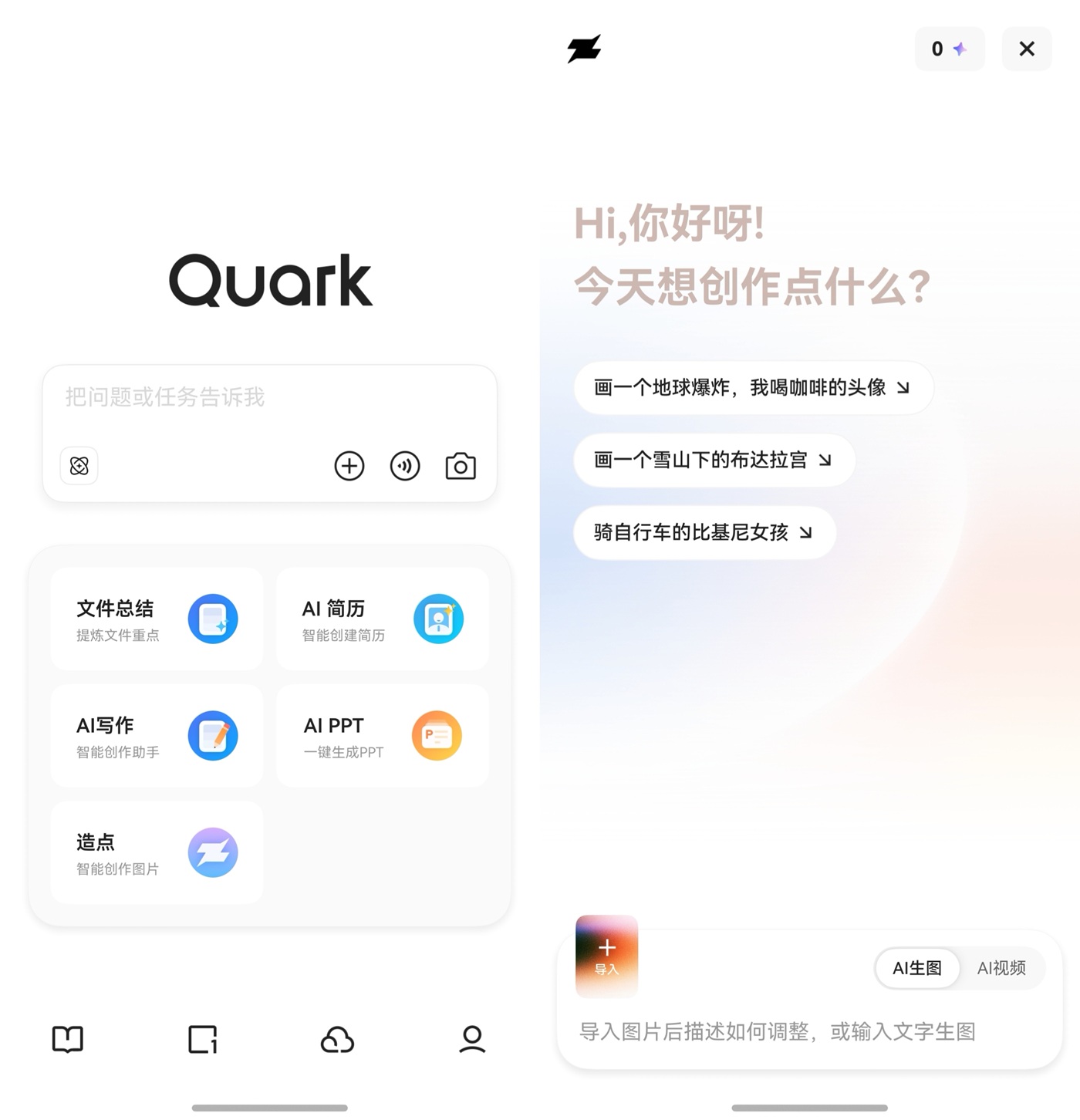The image size is (1080, 1120).
Task: Switch to the book tab in bottom bar
Action: click(x=68, y=1039)
